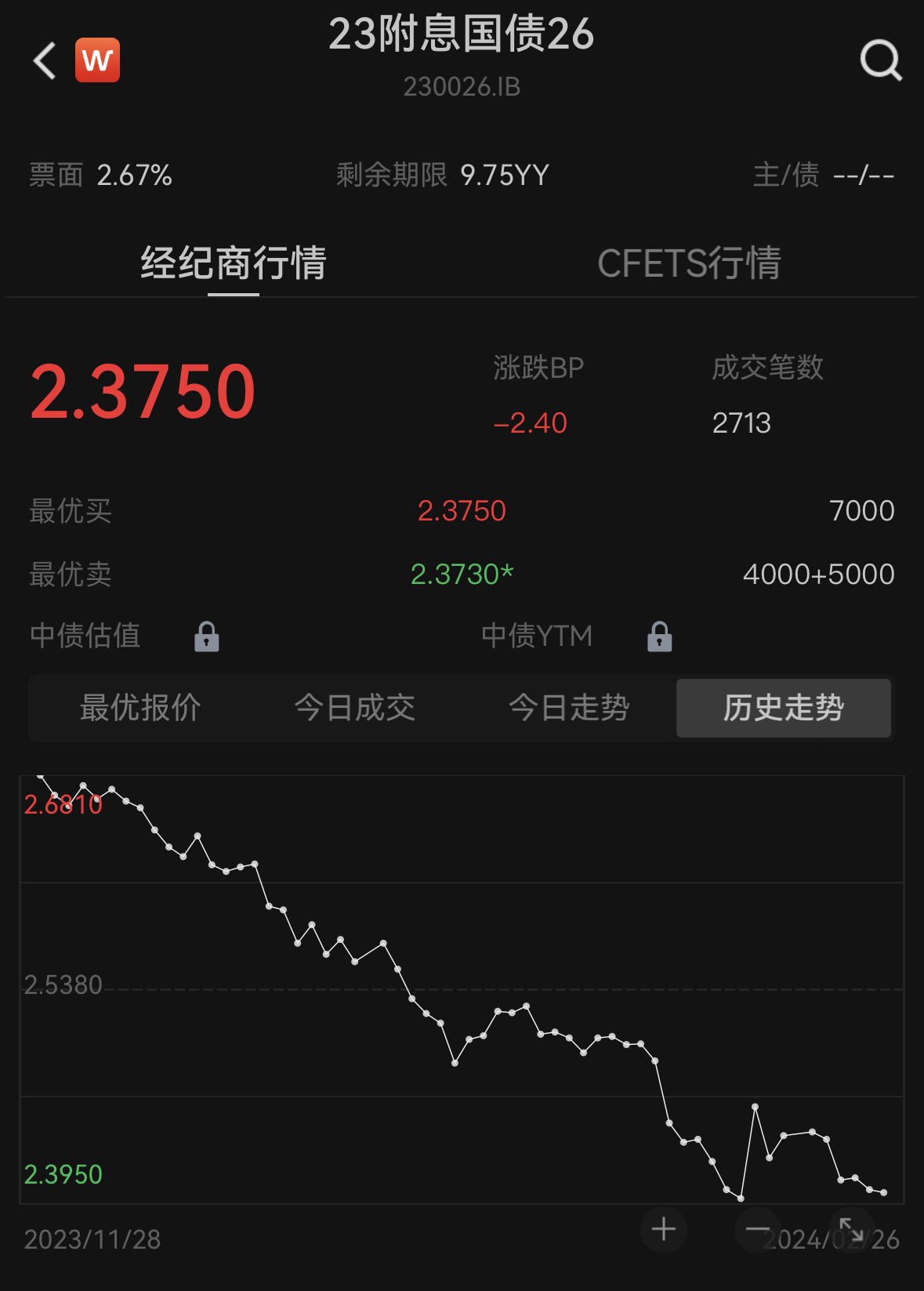The width and height of the screenshot is (924, 1291).
Task: Toggle to 今日走势 view
Action: pyautogui.click(x=570, y=707)
